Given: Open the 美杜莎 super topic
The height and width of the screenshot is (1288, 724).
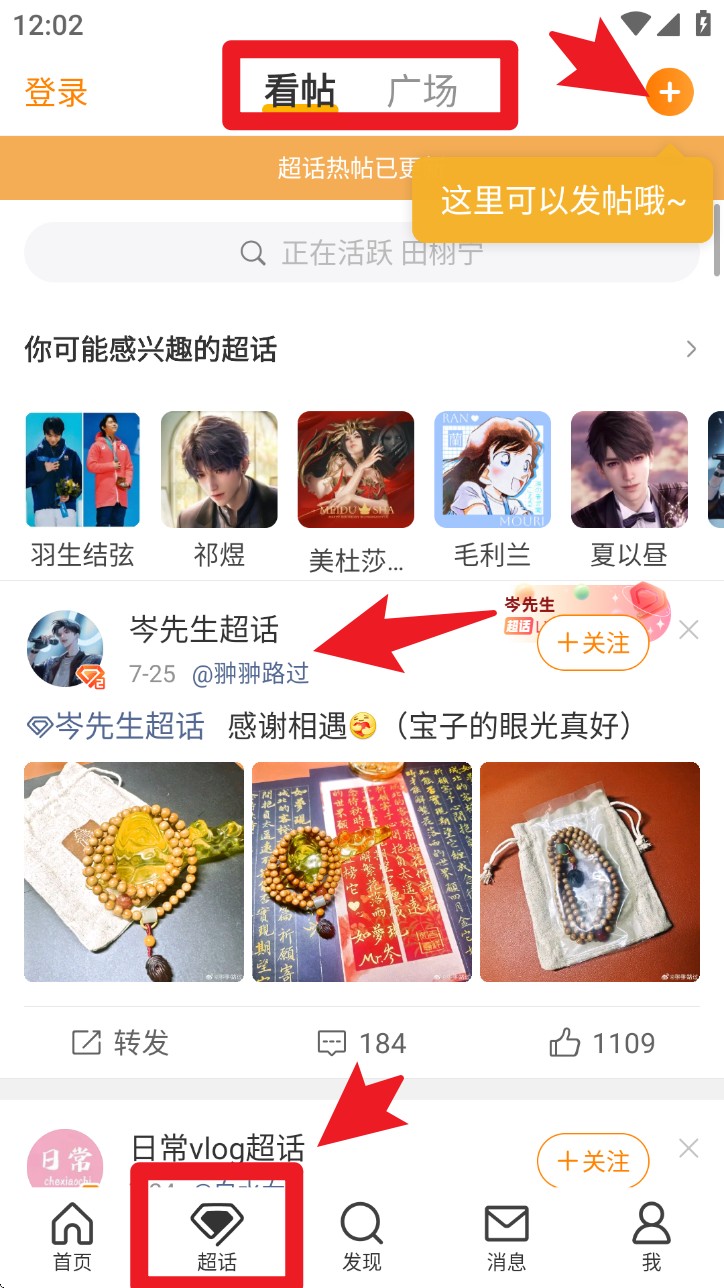Looking at the screenshot, I should (356, 487).
